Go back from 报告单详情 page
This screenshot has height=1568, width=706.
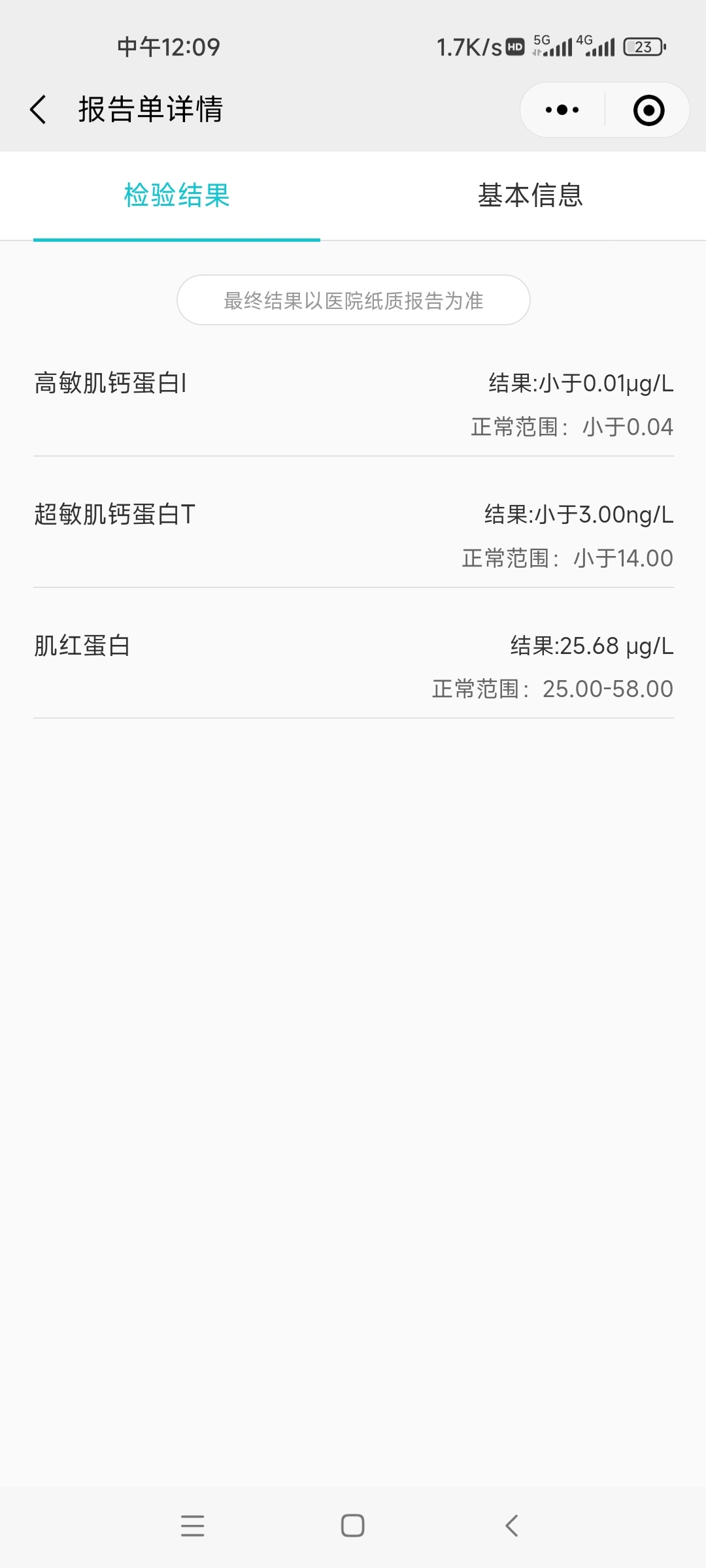point(39,109)
